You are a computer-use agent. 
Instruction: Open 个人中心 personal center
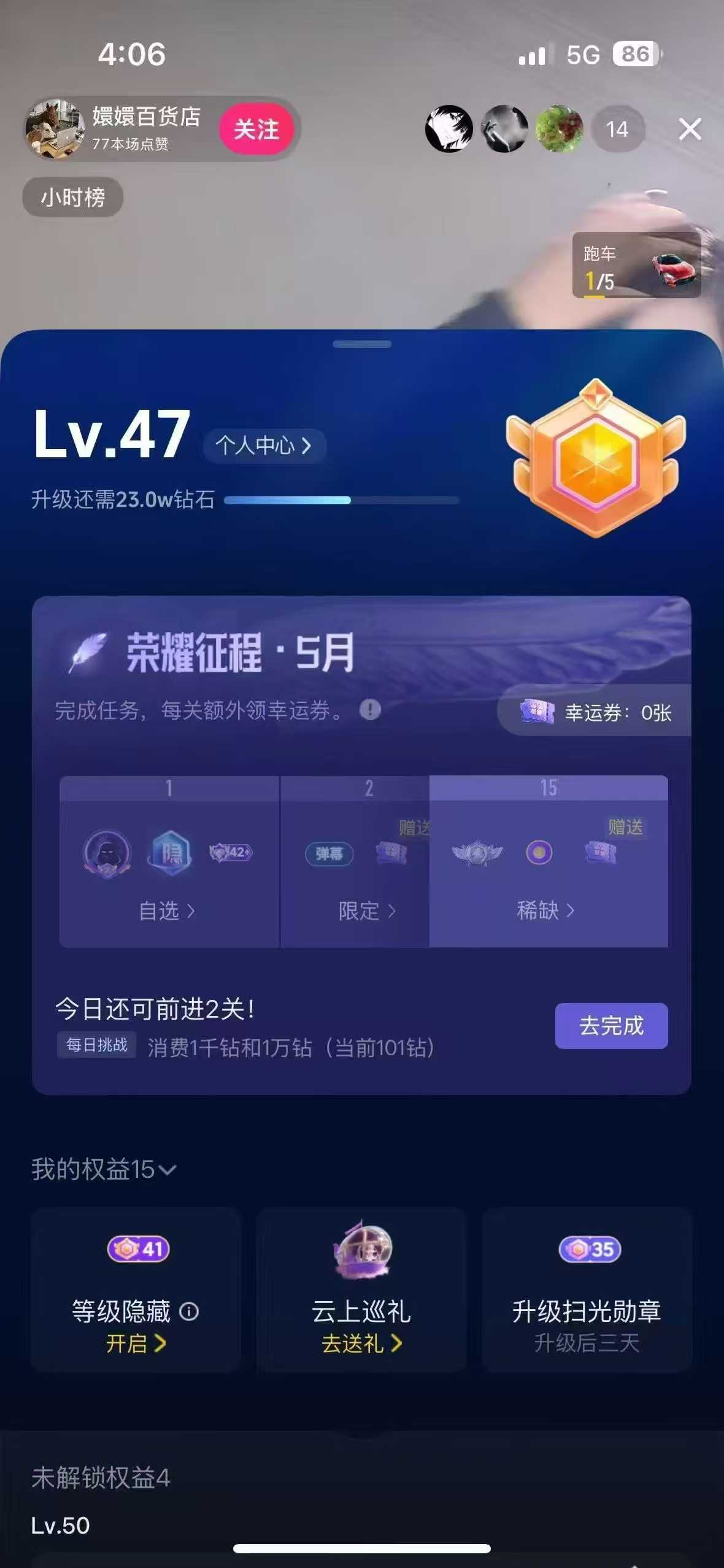[264, 445]
